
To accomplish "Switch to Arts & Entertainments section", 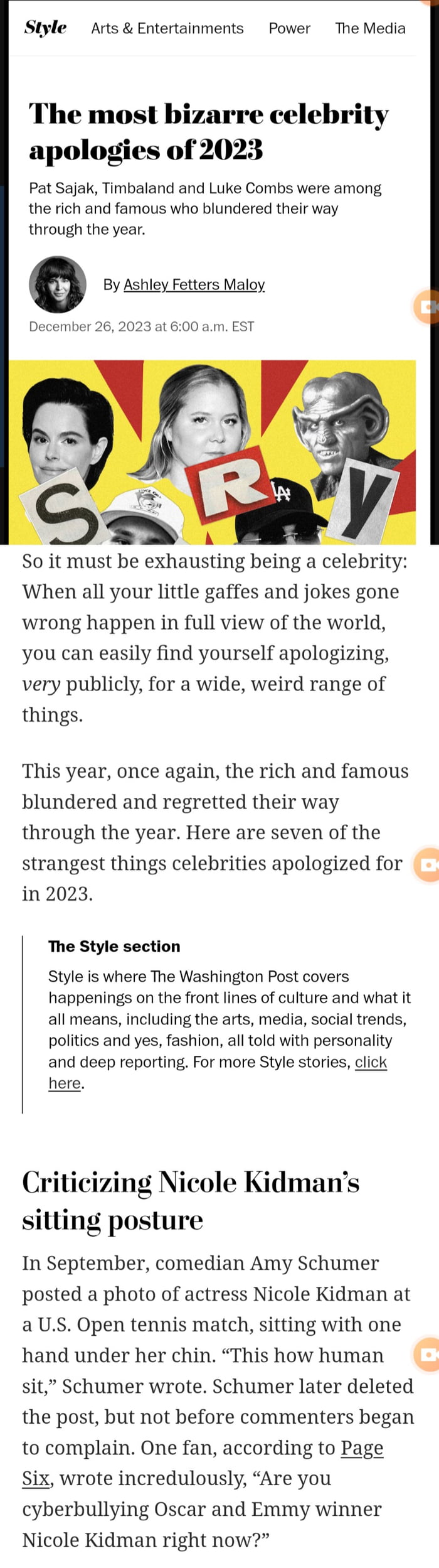I will click(167, 28).
